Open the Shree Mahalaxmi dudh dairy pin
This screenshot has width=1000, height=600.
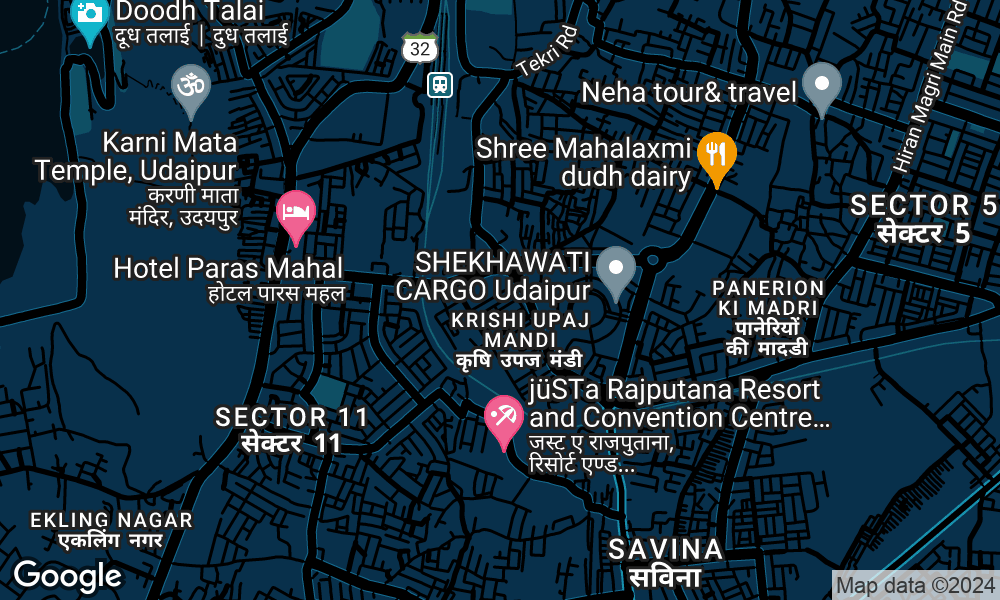pos(716,154)
